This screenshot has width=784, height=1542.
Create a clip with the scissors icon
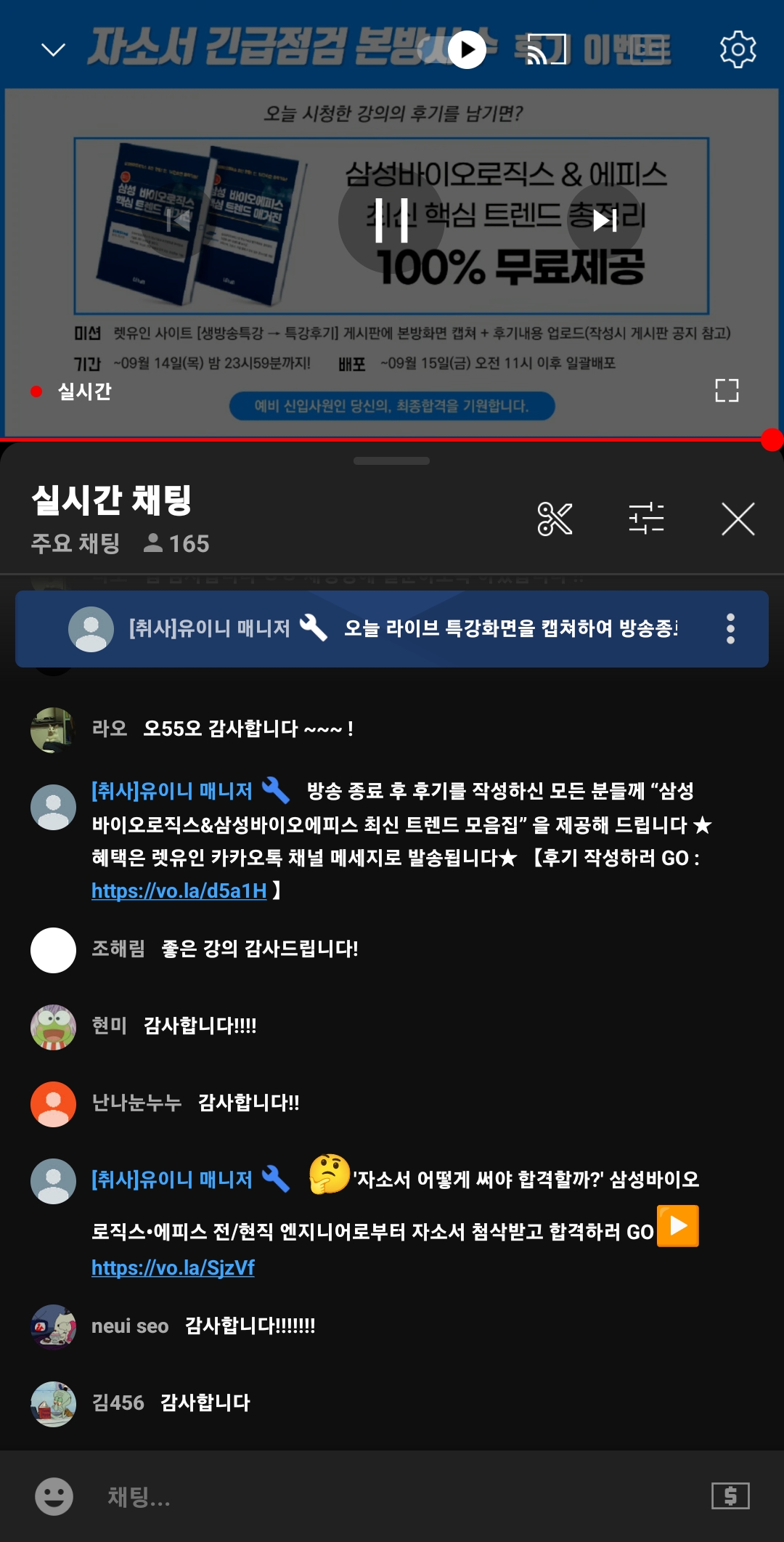tap(555, 519)
